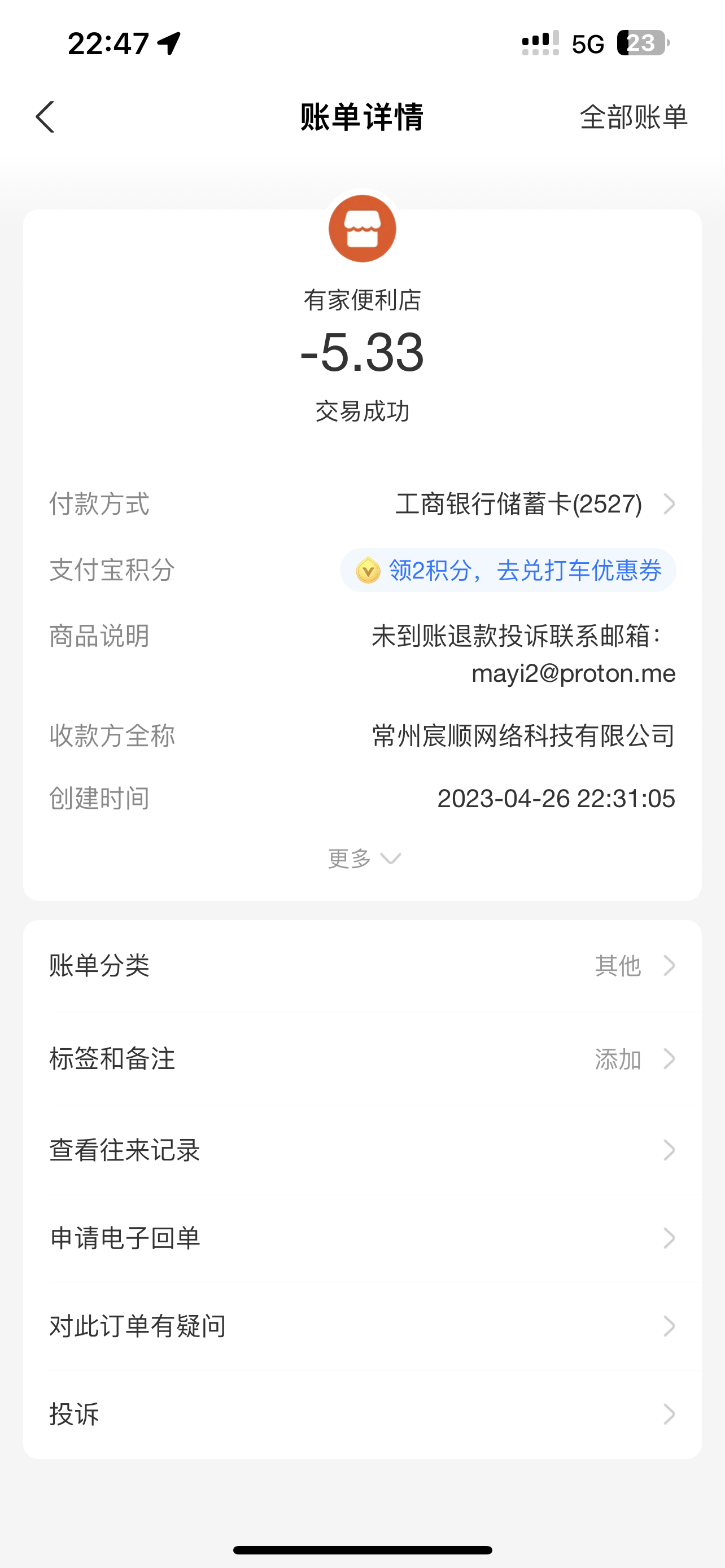Claim 2 points via 领2积分 chip
Viewport: 725px width, 1568px height.
508,570
